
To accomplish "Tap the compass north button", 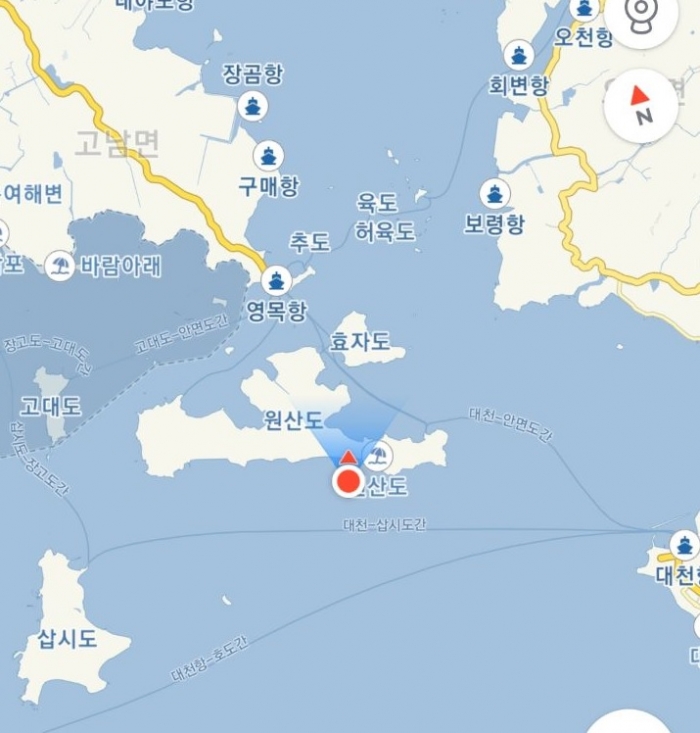I will (x=641, y=106).
